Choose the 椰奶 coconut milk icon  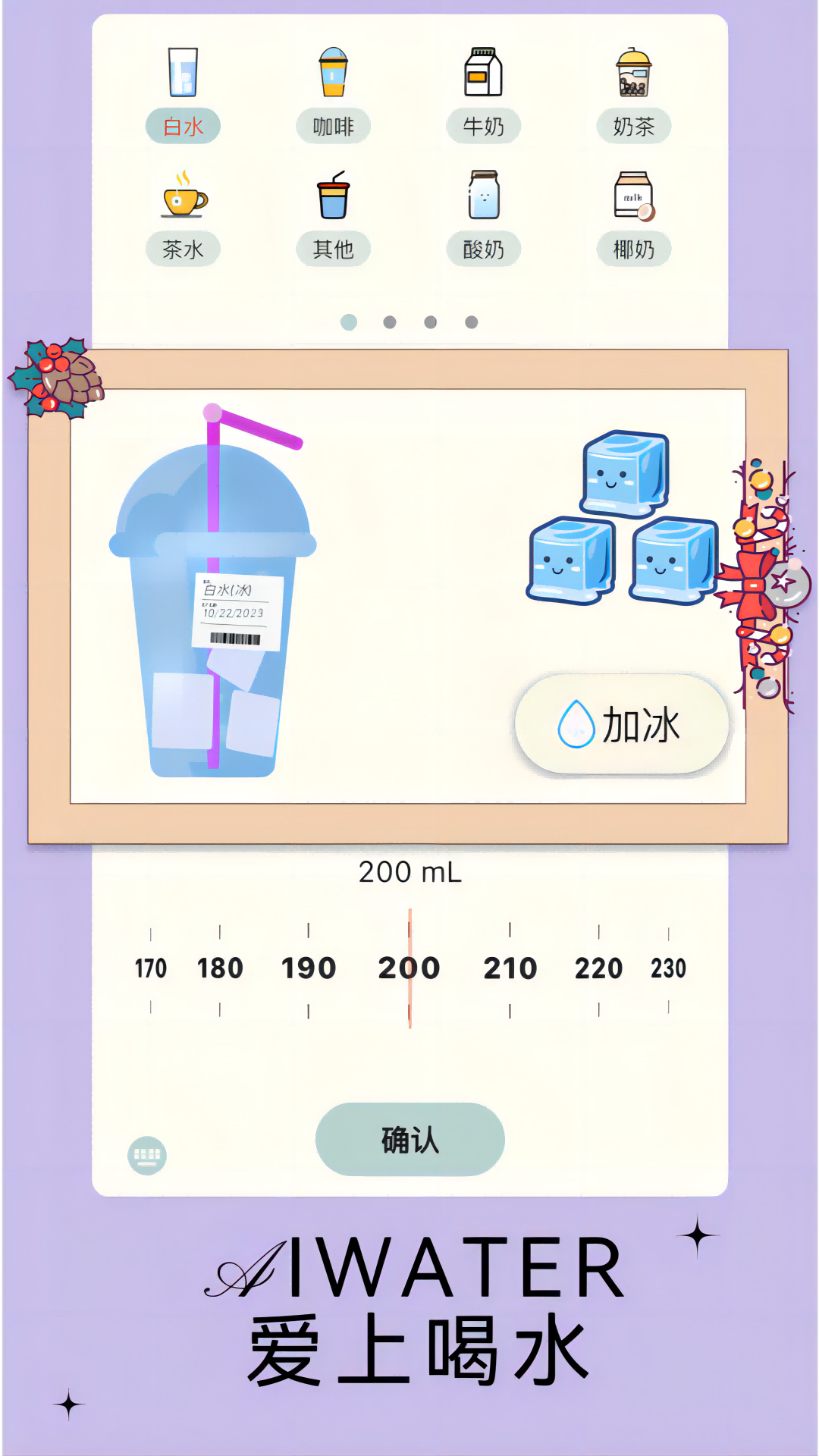635,196
